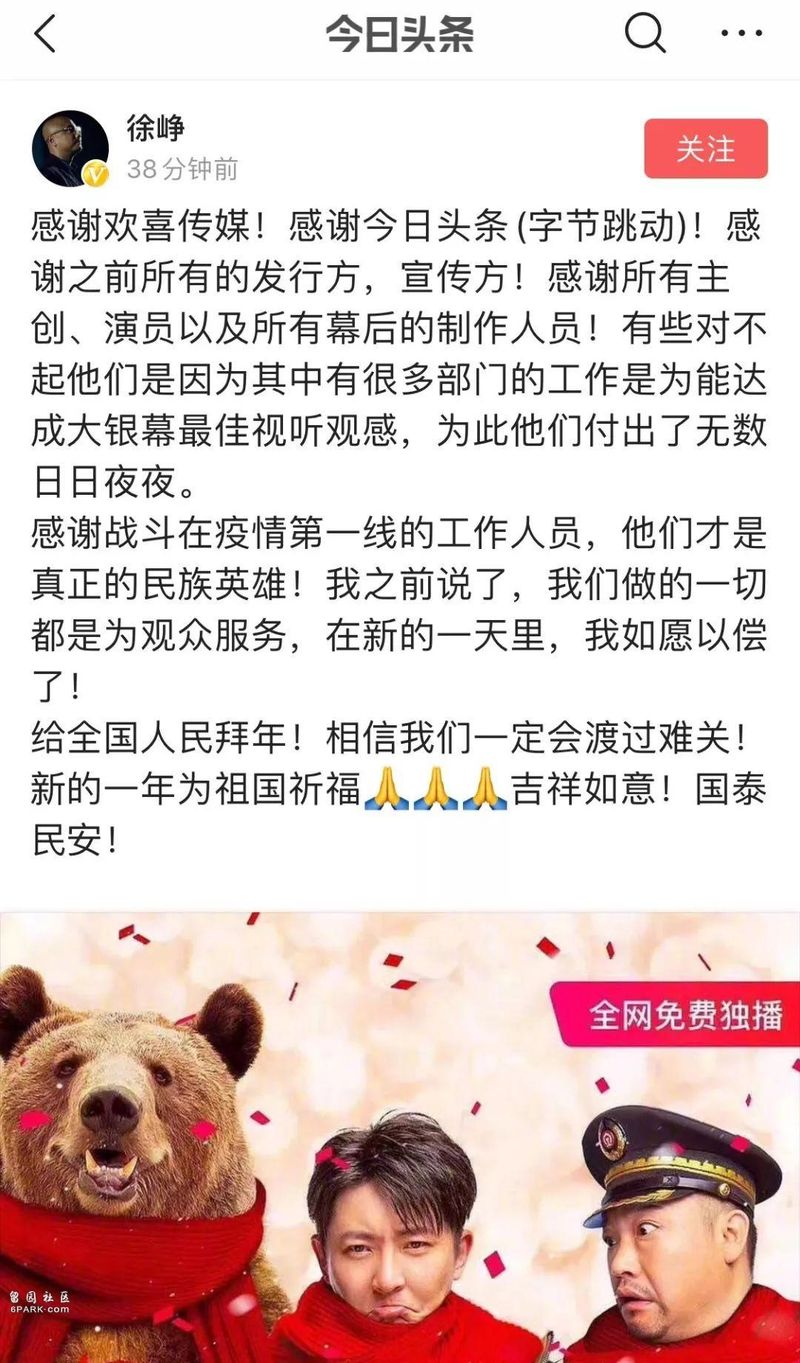Open the author name 徐峥
This screenshot has width=800, height=1363.
tap(156, 127)
